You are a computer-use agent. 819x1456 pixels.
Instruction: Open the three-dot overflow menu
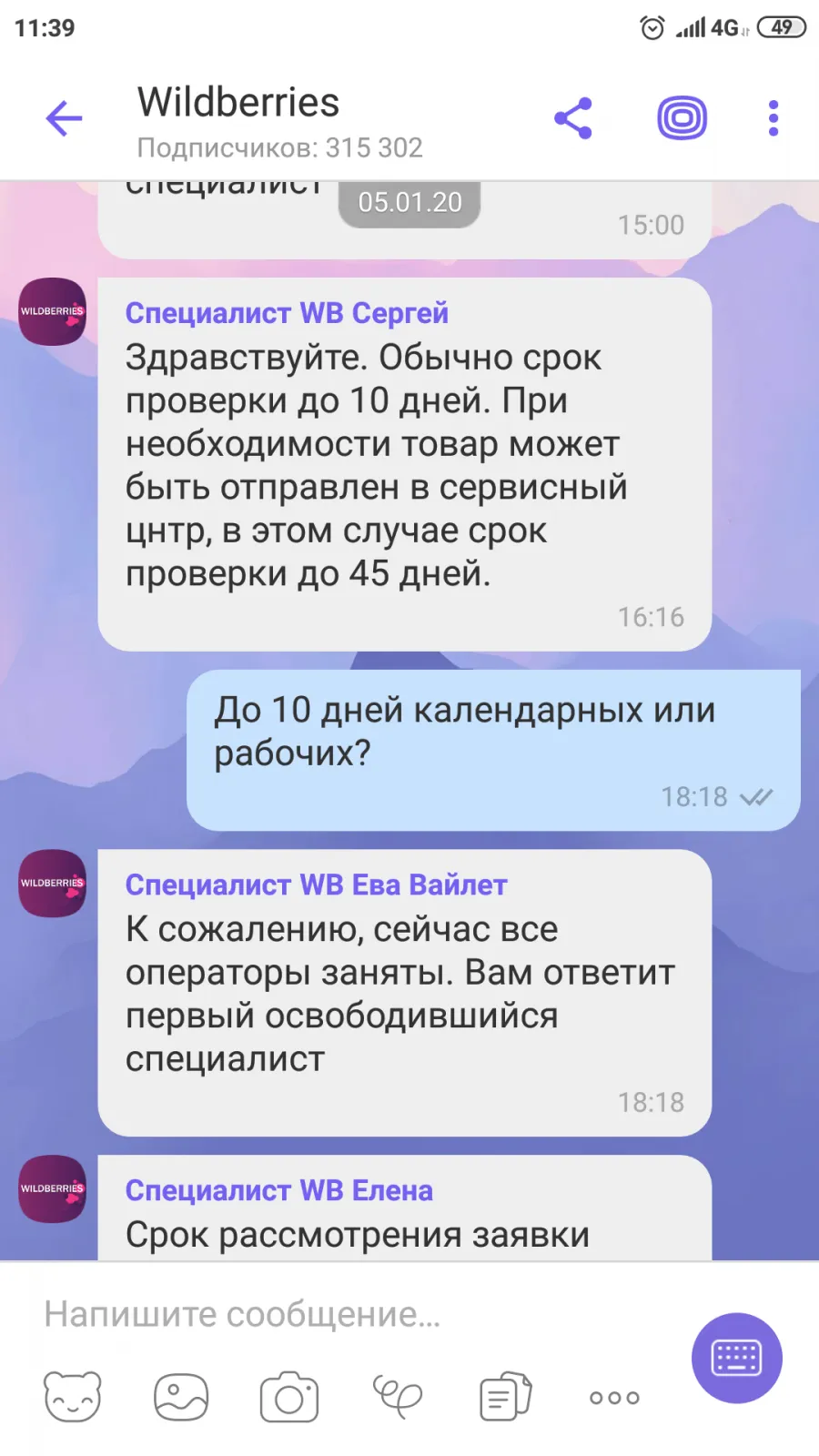click(x=773, y=118)
